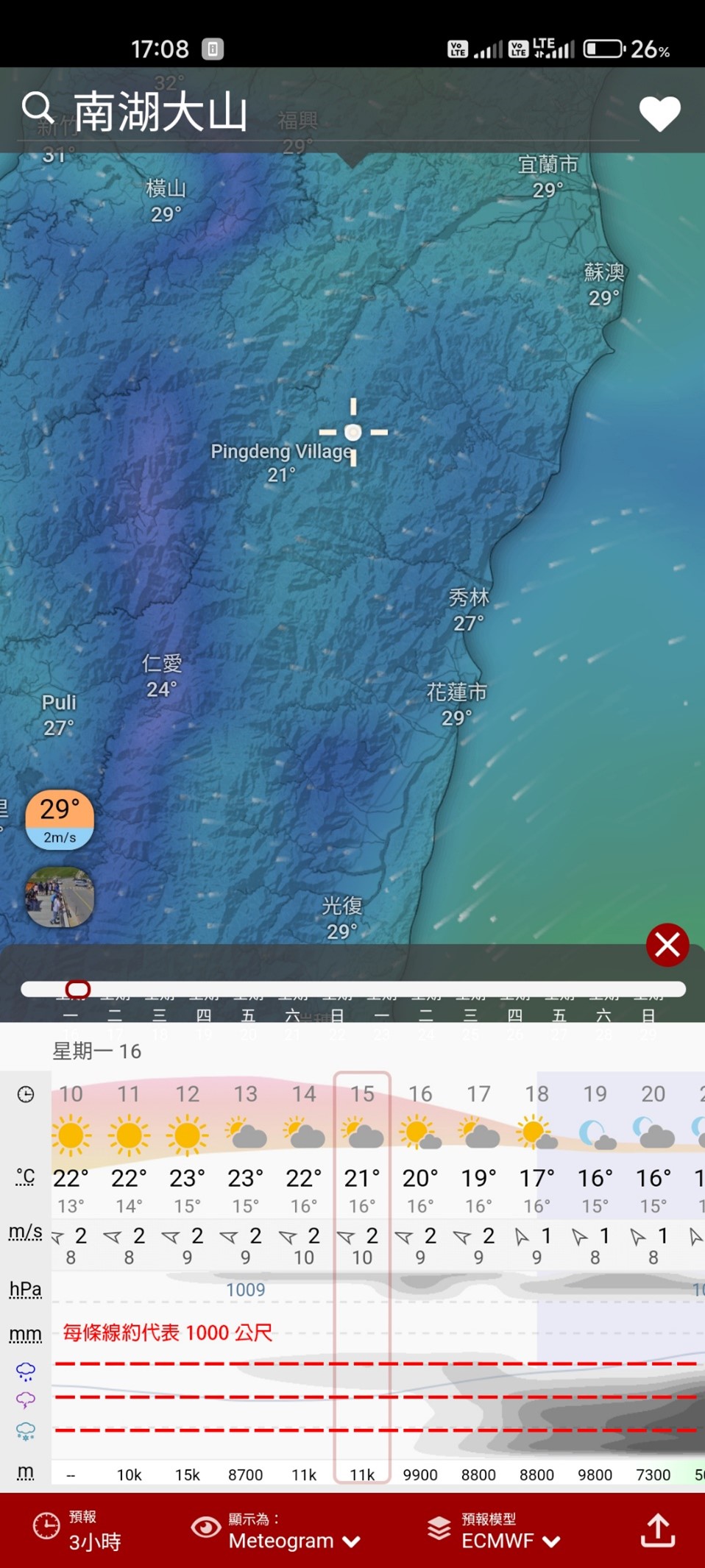Image resolution: width=705 pixels, height=1568 pixels.
Task: Change the 預報 3小時 forecast interval
Action: click(x=77, y=1530)
